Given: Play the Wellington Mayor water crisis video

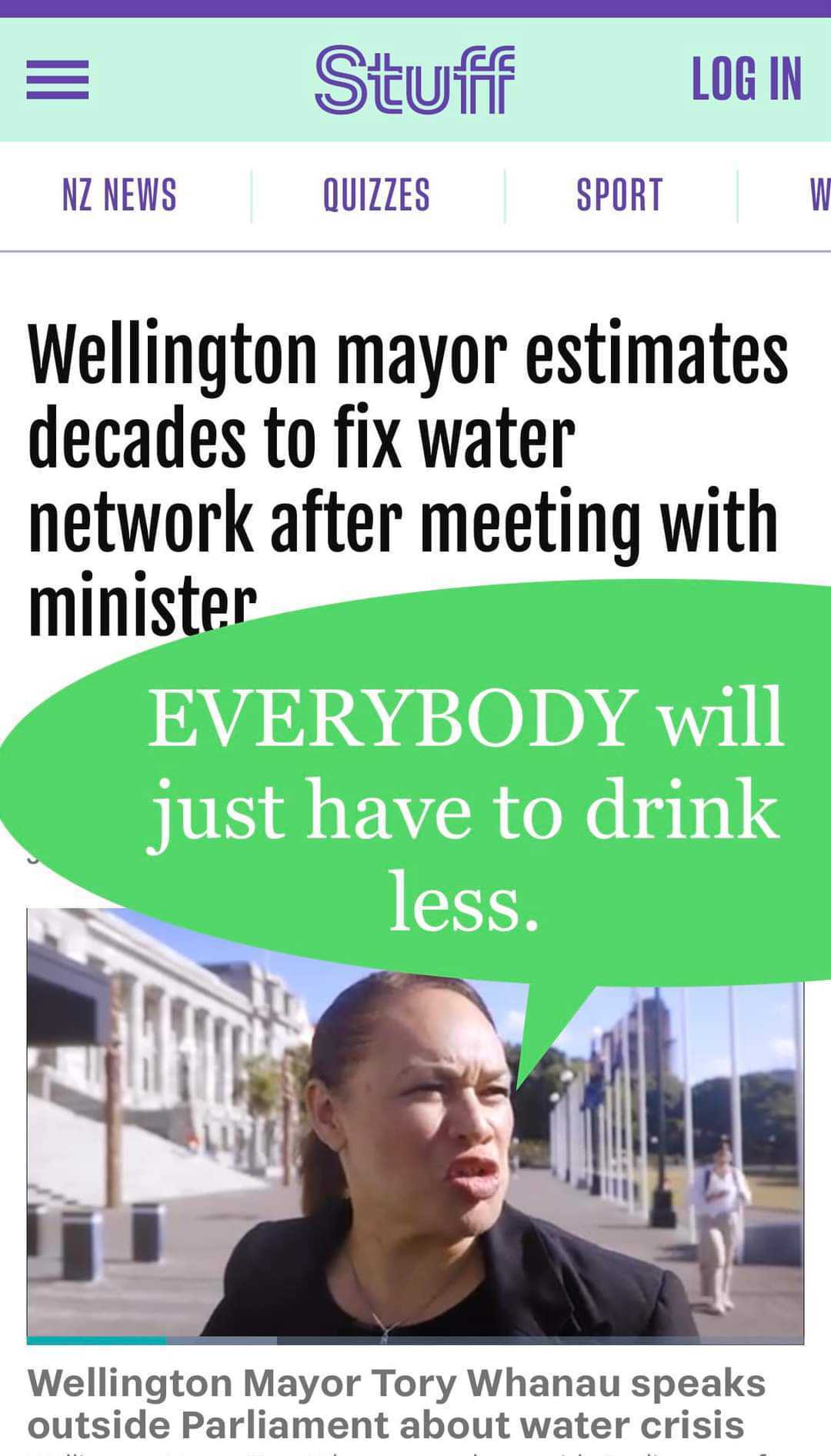Looking at the screenshot, I should point(415,1154).
